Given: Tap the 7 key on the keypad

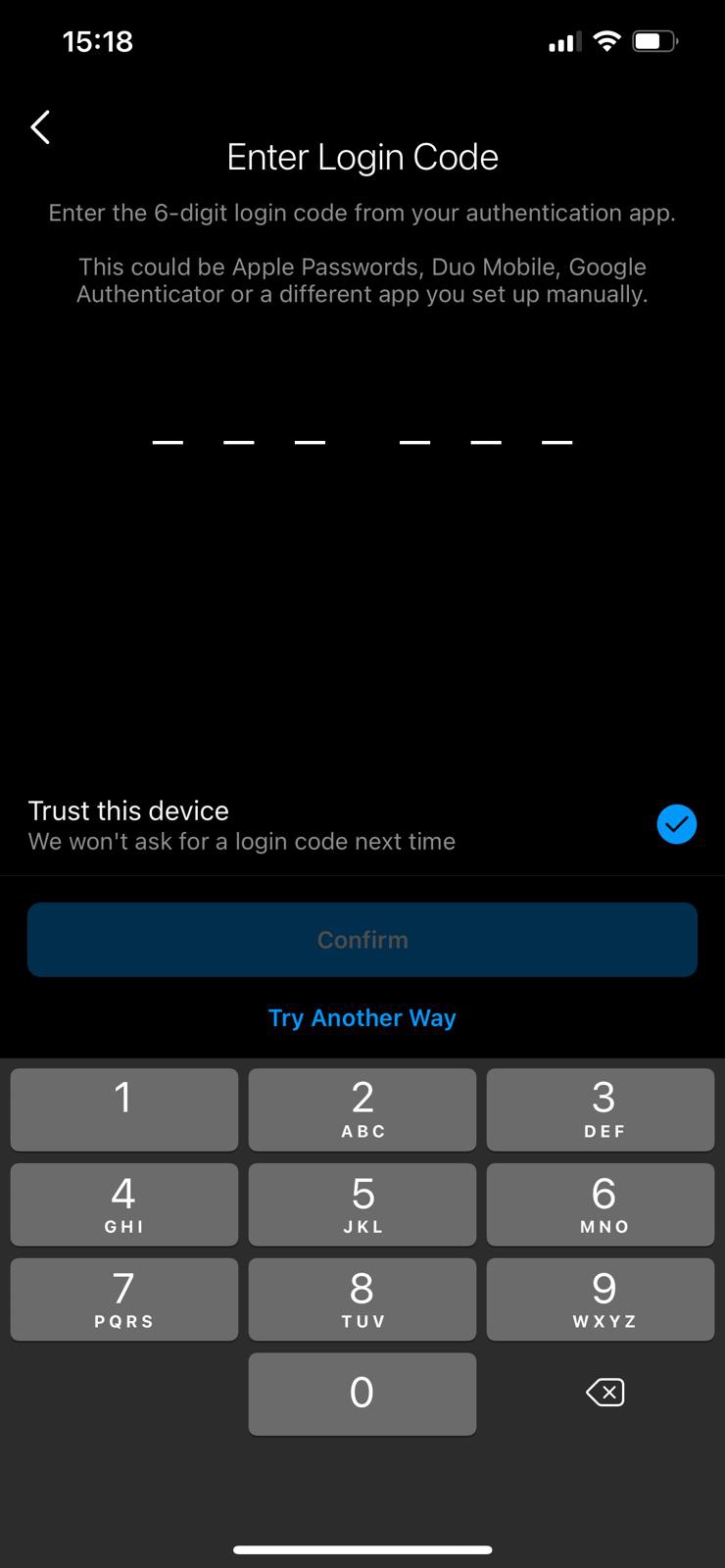Looking at the screenshot, I should (x=124, y=1299).
